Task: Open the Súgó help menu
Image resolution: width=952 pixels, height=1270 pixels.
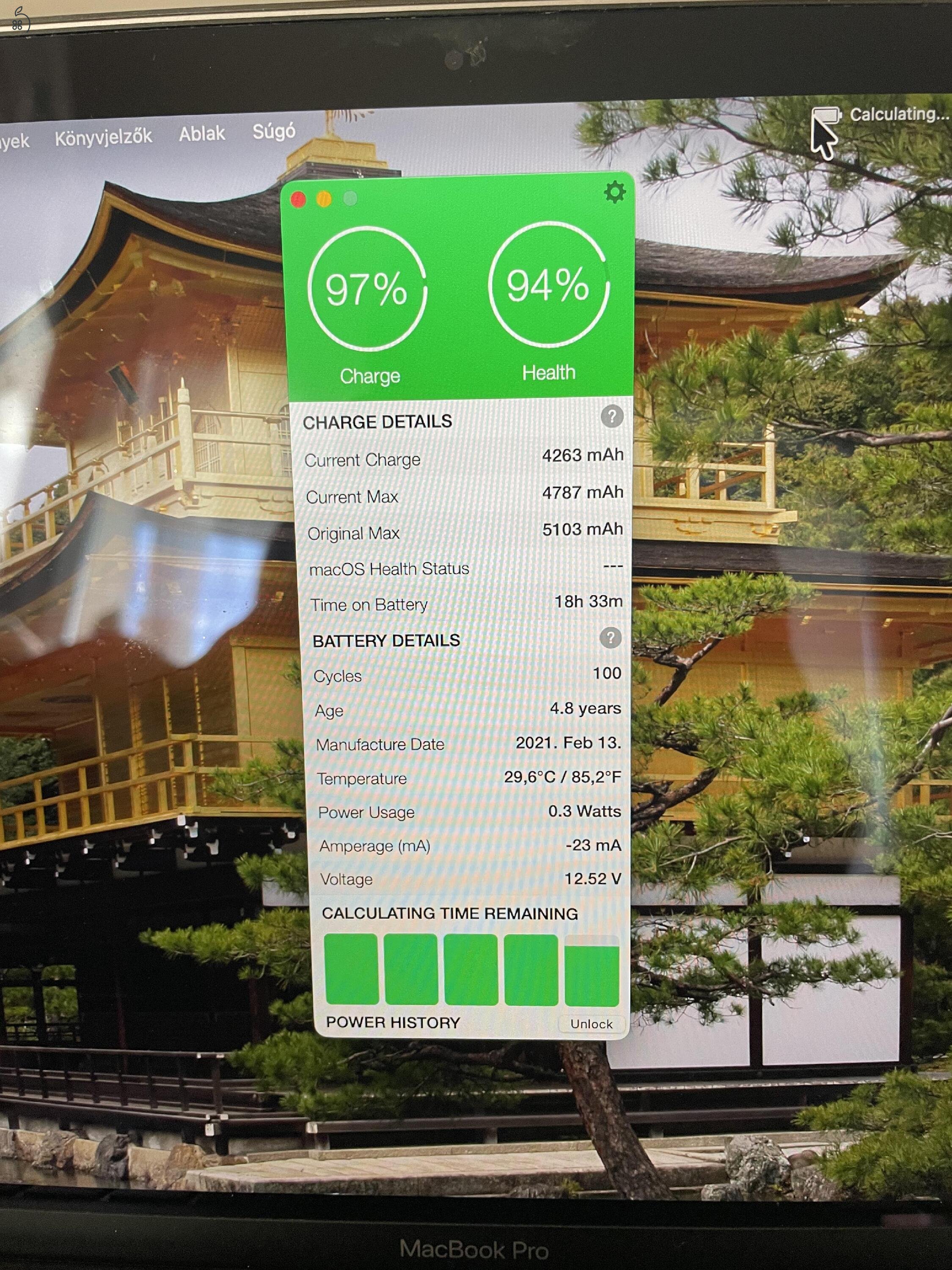Action: [274, 132]
